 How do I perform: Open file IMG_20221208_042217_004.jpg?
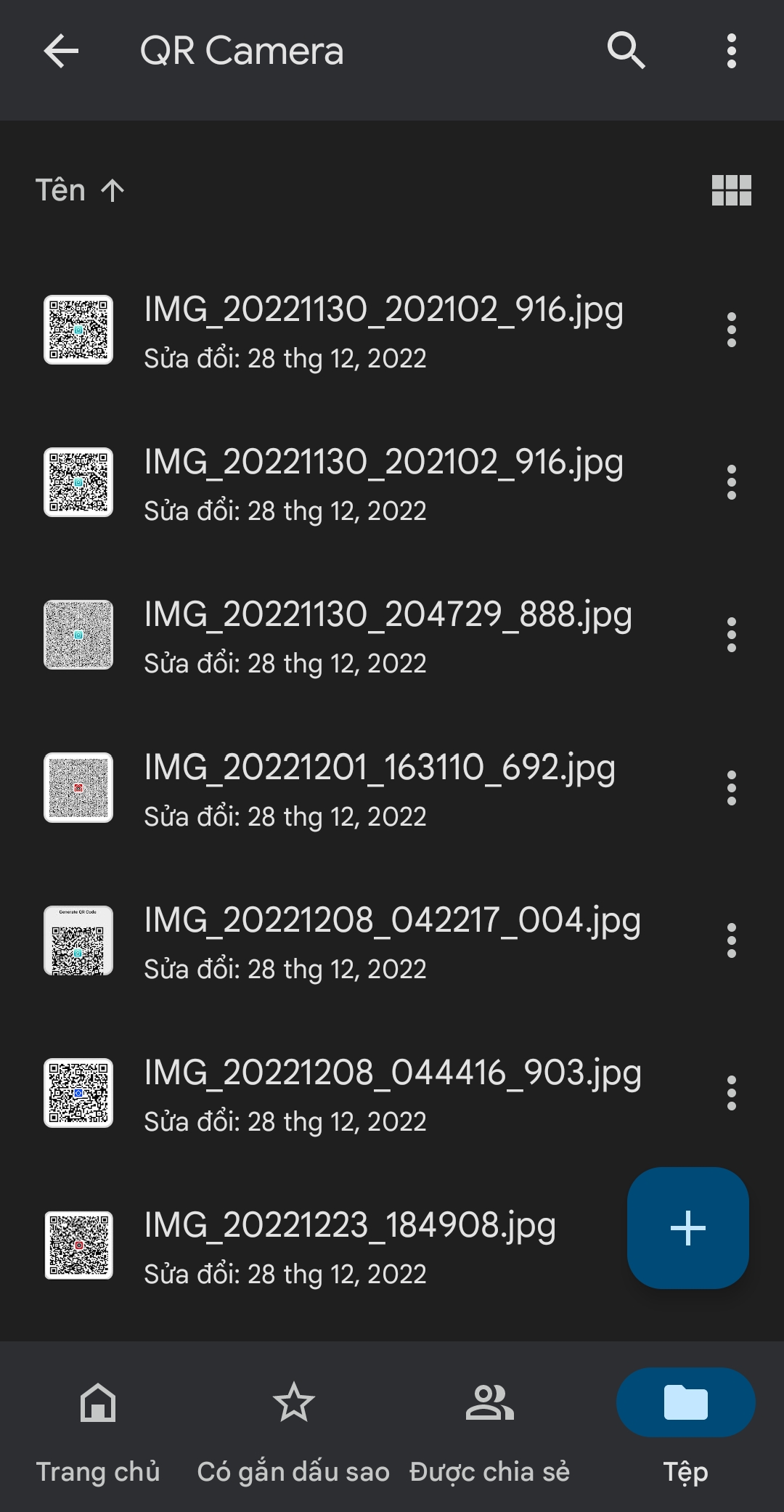tap(392, 940)
